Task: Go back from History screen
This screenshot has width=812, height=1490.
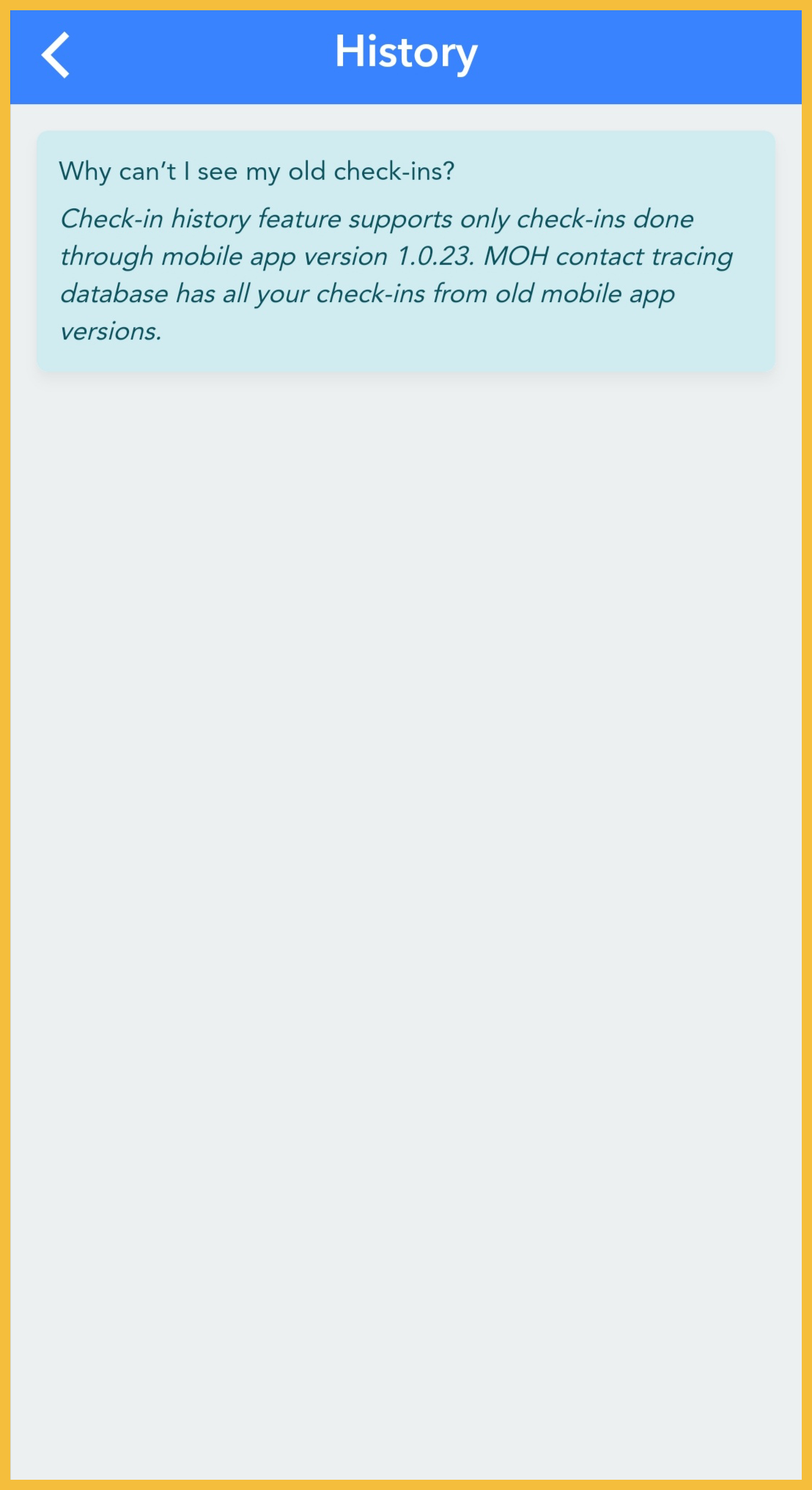Action: (x=56, y=55)
